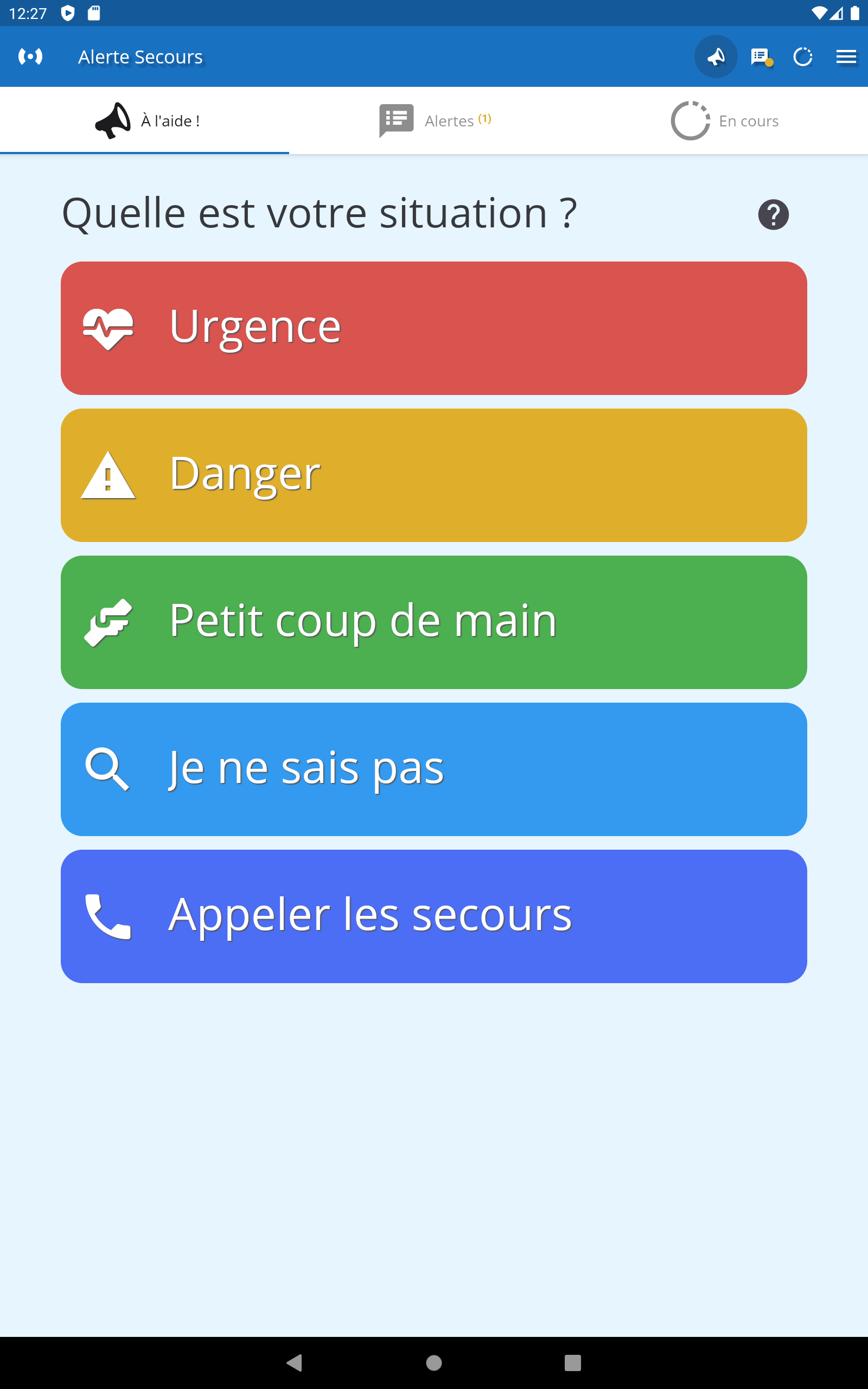Select the Urgence situation button
The height and width of the screenshot is (1389, 868).
[433, 328]
